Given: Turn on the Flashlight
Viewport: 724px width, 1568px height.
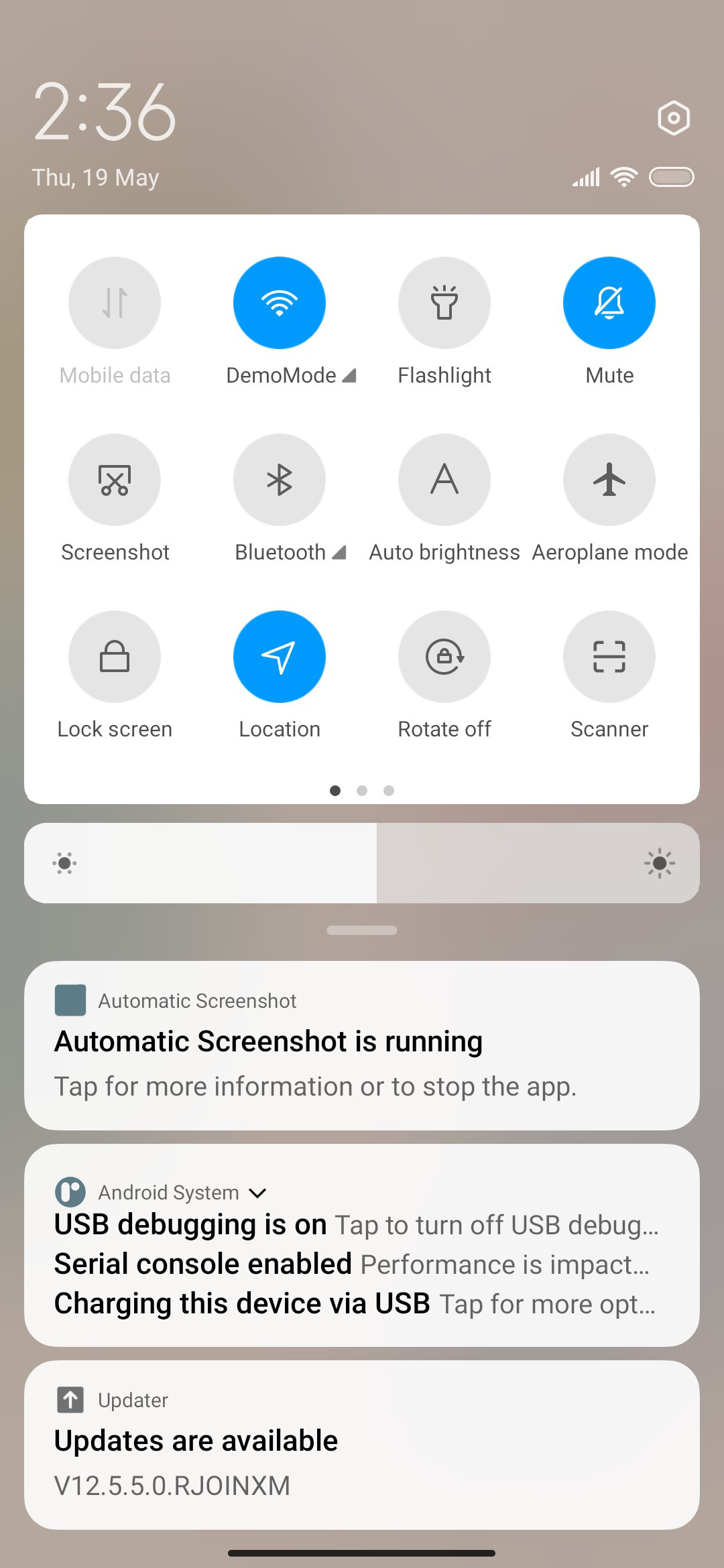Looking at the screenshot, I should [x=444, y=303].
